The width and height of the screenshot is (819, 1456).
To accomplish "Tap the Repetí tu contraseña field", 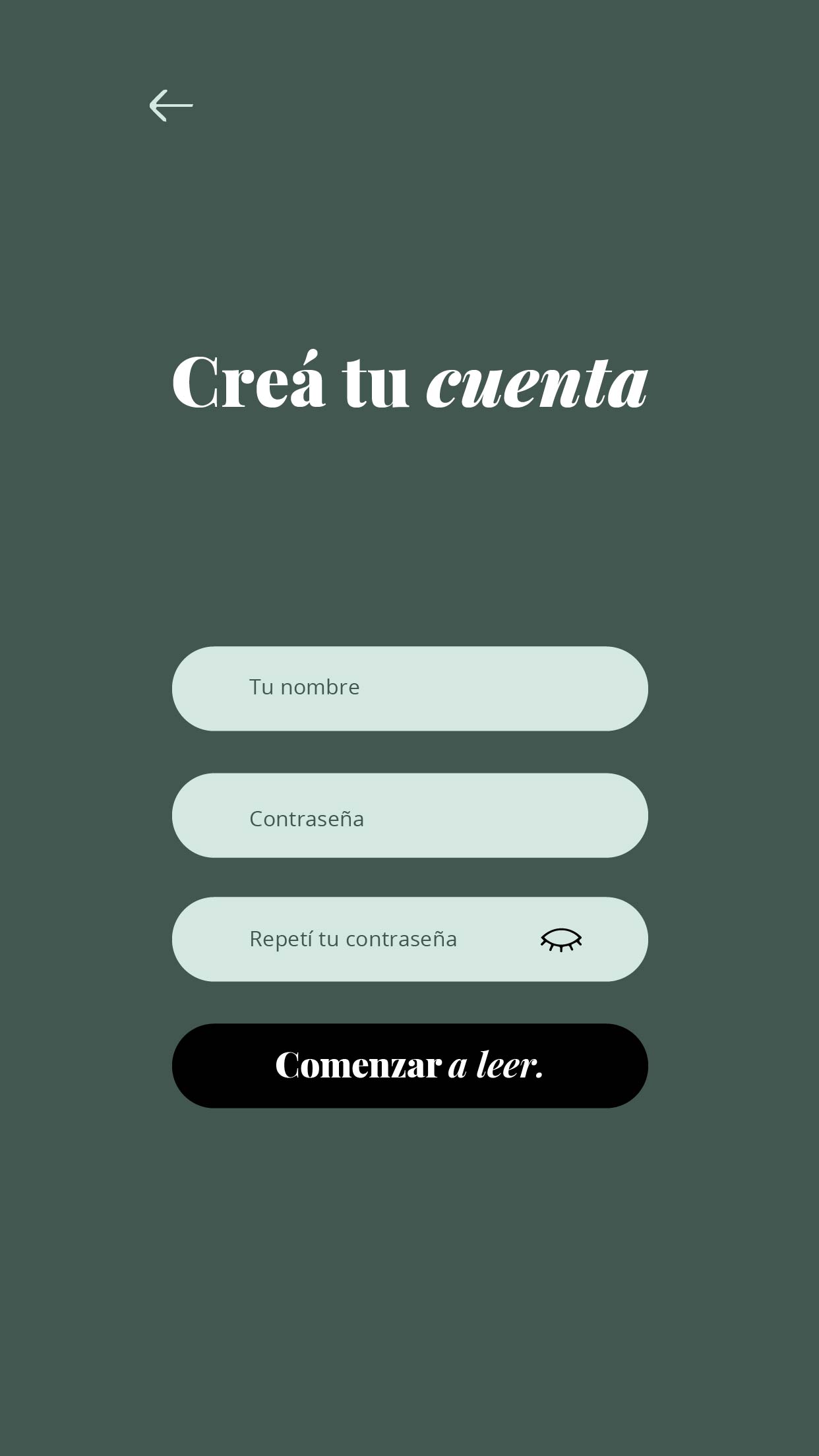I will point(369,939).
